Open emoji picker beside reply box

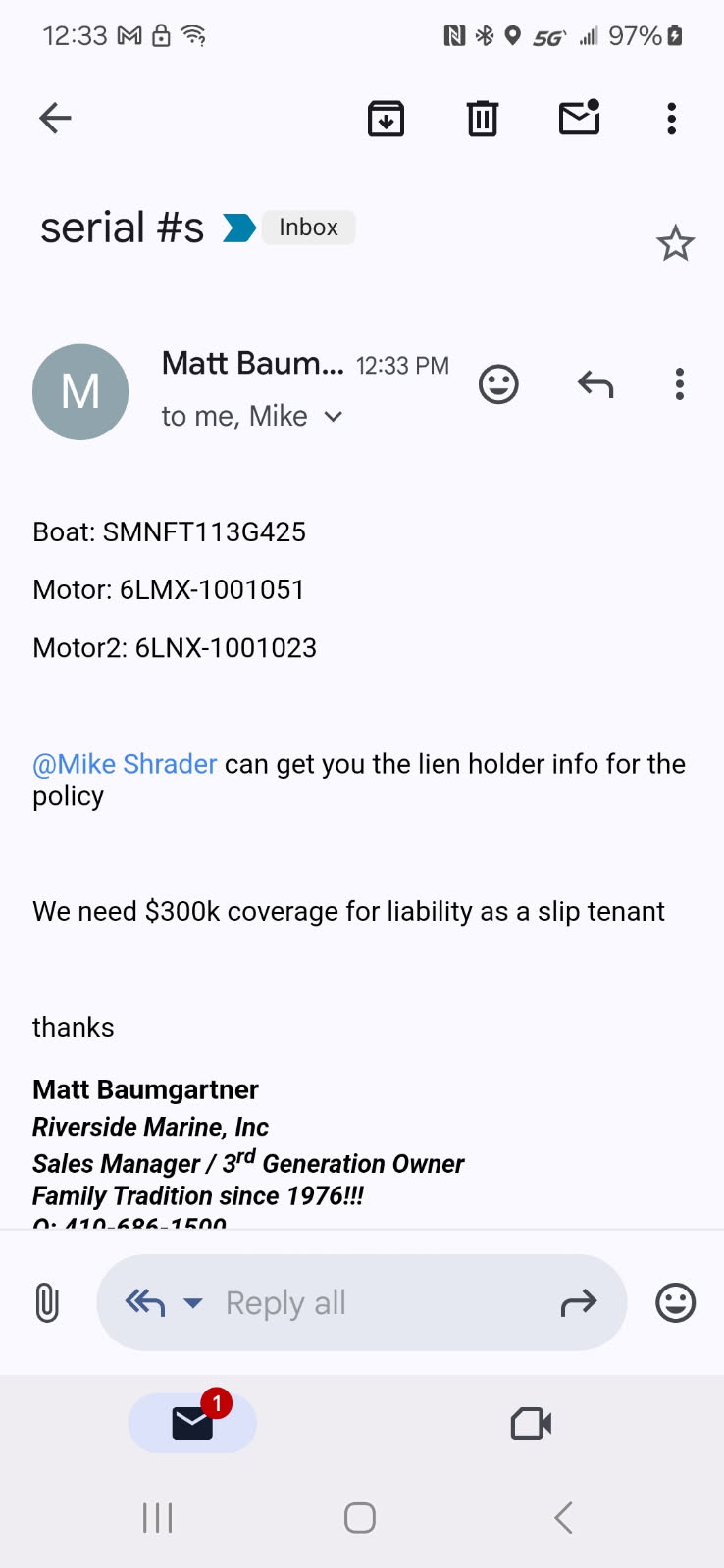(x=675, y=1303)
